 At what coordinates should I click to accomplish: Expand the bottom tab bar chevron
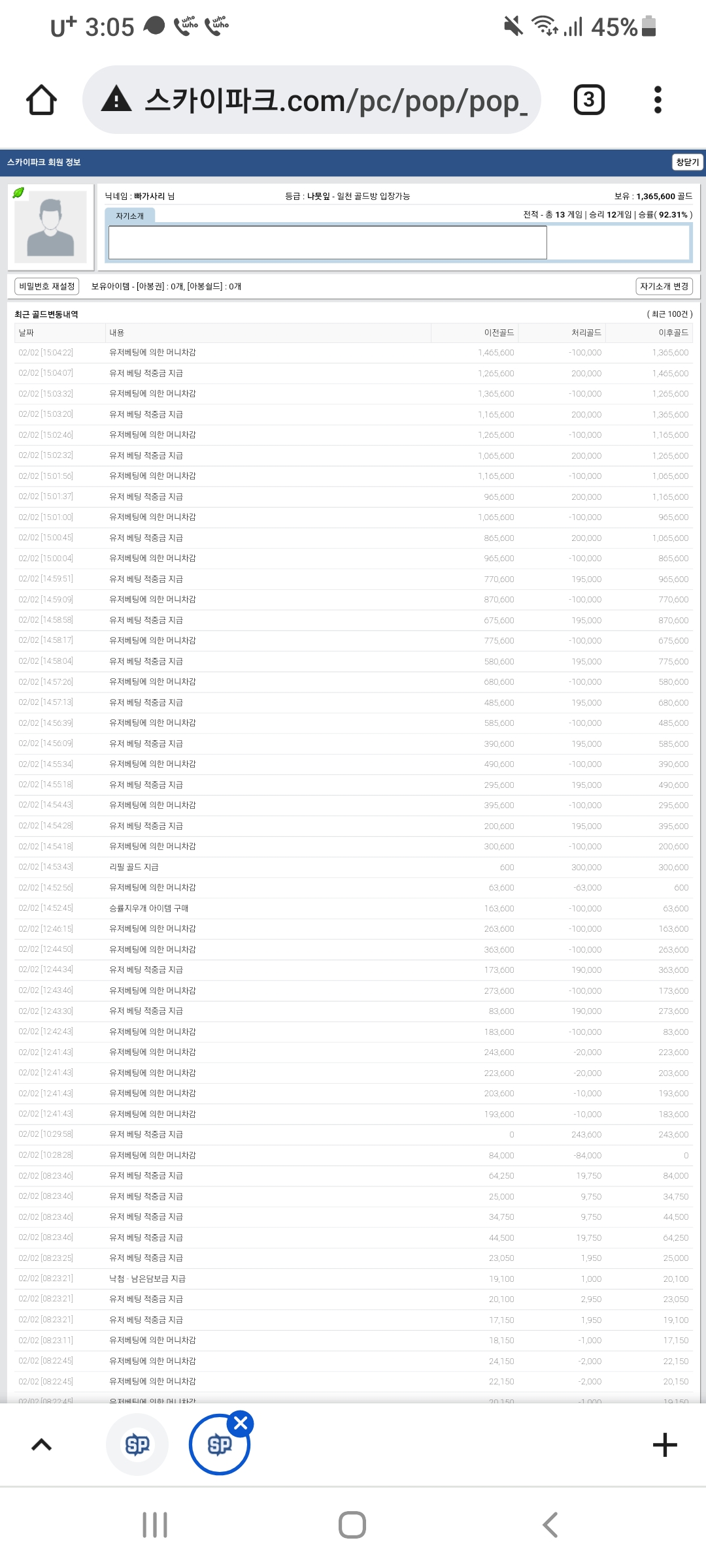coord(41,1445)
